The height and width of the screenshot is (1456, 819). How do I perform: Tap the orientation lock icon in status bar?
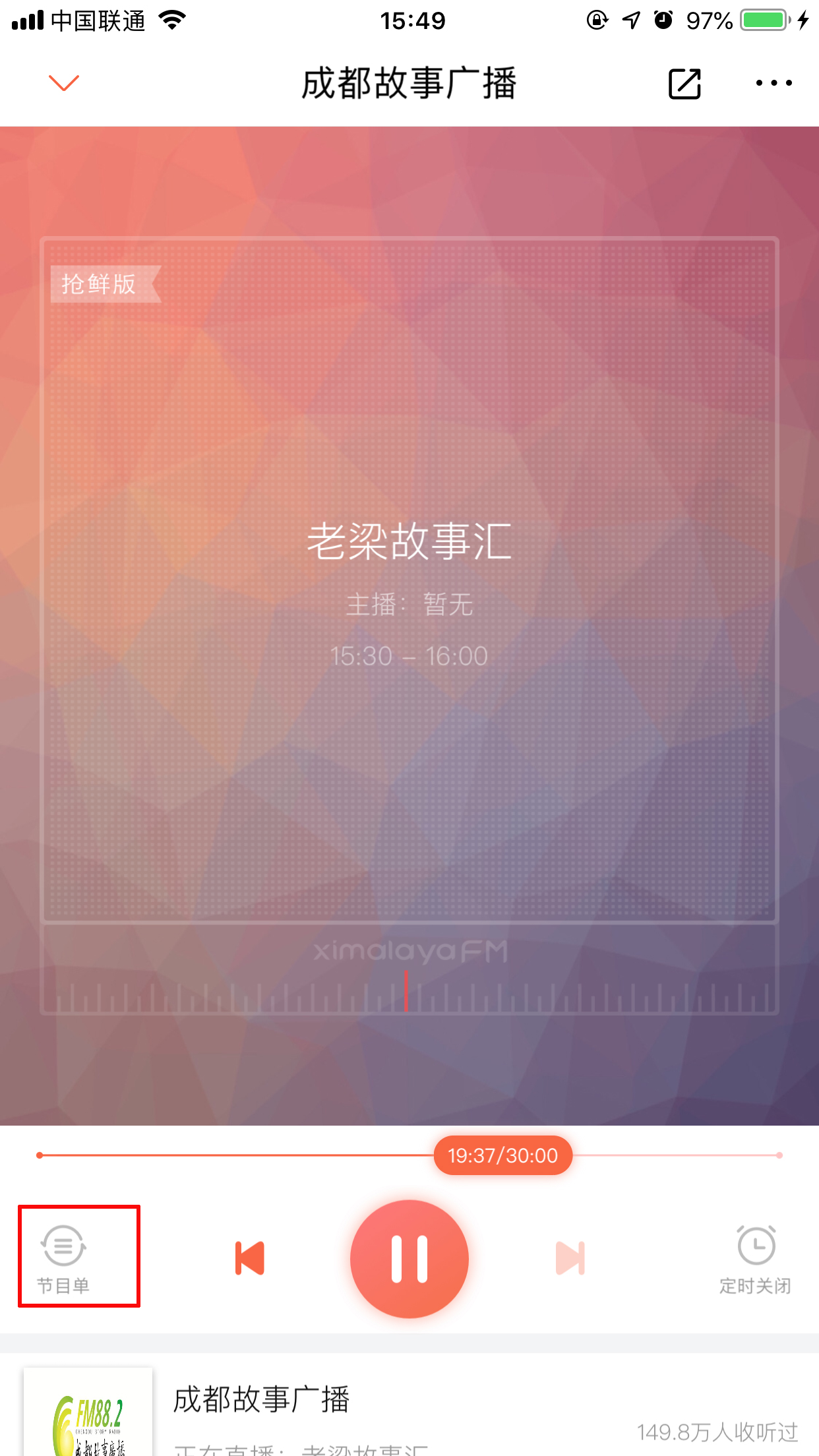(595, 20)
